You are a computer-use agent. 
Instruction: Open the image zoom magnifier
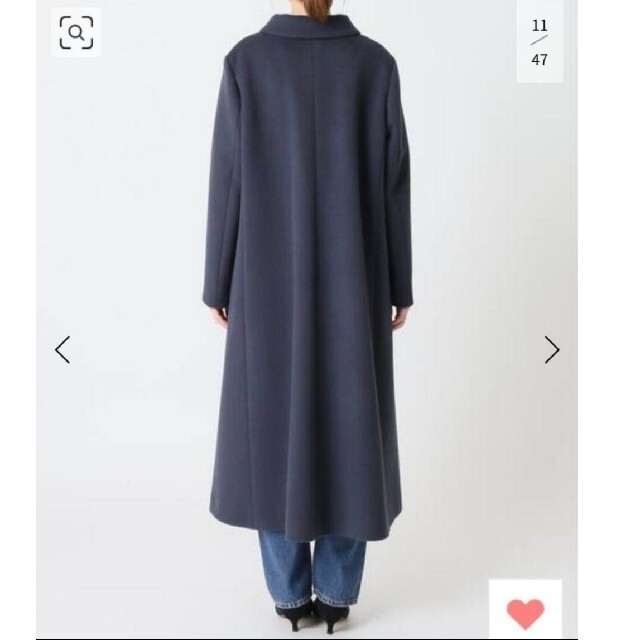76,33
